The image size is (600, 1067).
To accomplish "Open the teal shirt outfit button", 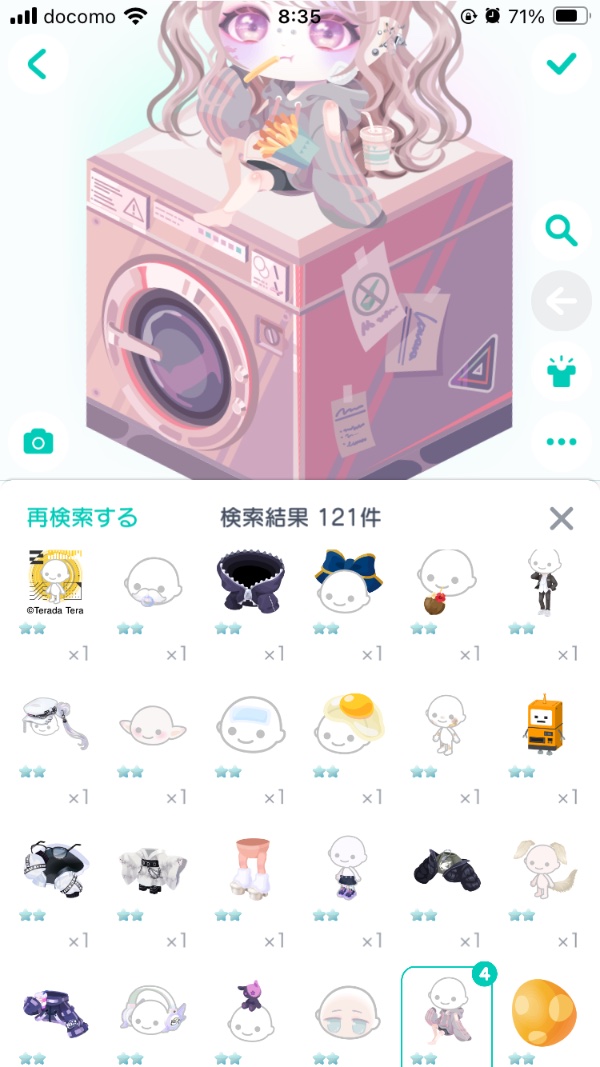I will coord(561,370).
